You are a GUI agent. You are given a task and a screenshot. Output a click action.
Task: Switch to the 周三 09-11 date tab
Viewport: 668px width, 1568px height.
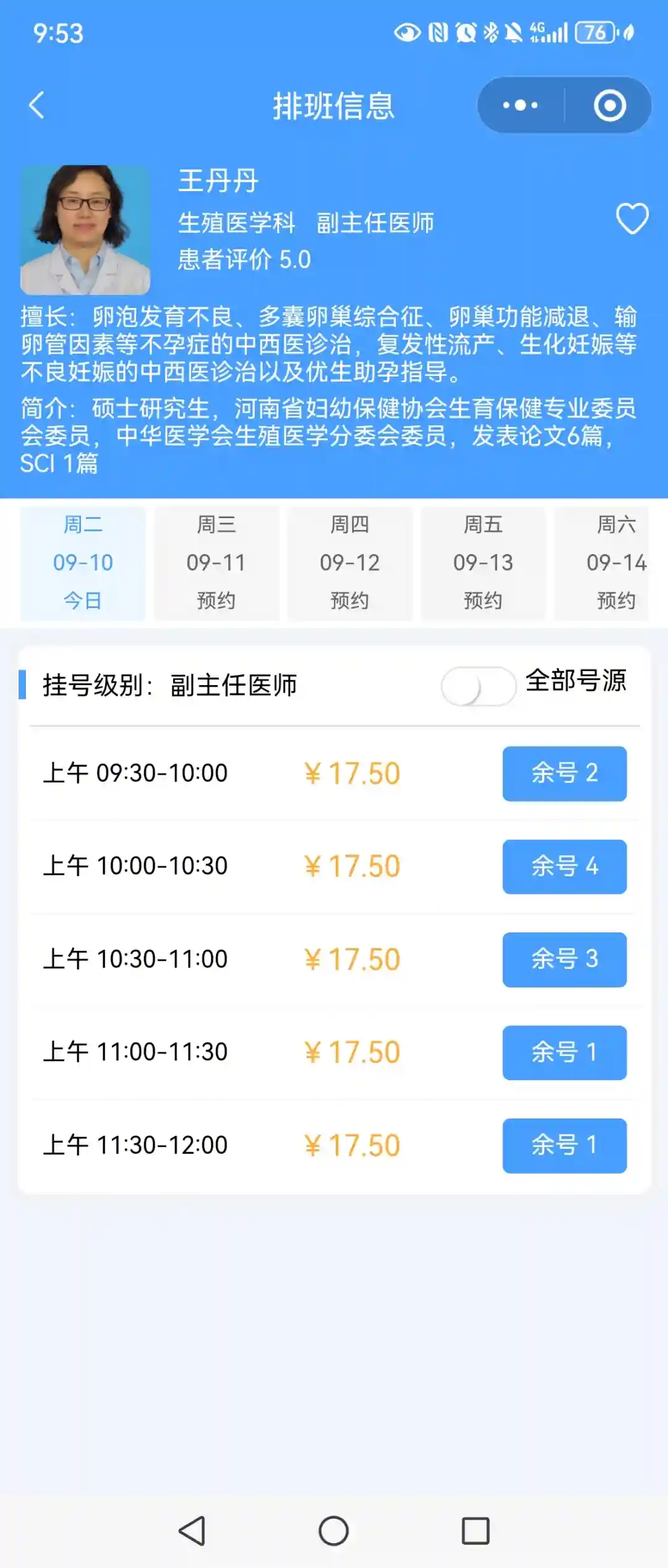(216, 563)
